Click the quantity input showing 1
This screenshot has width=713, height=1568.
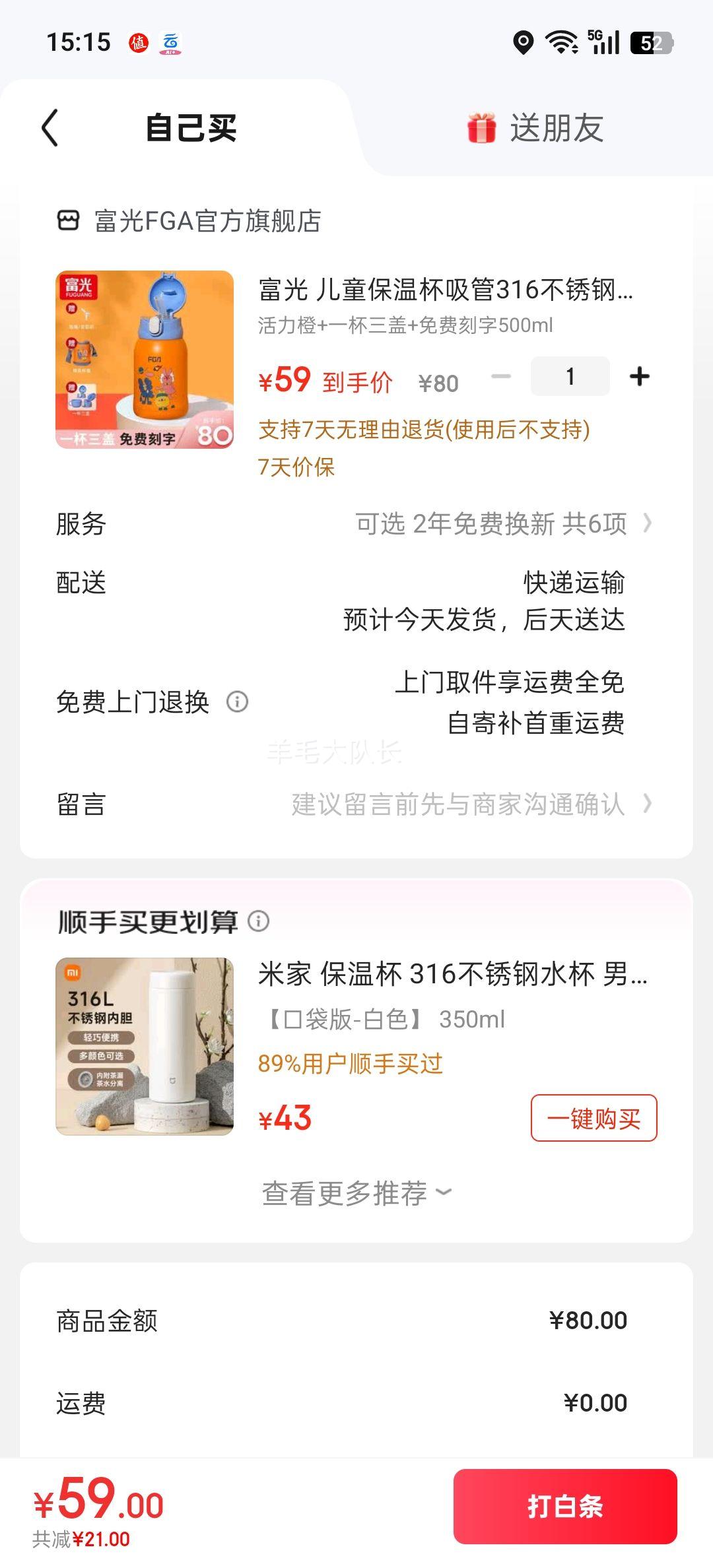(x=570, y=376)
